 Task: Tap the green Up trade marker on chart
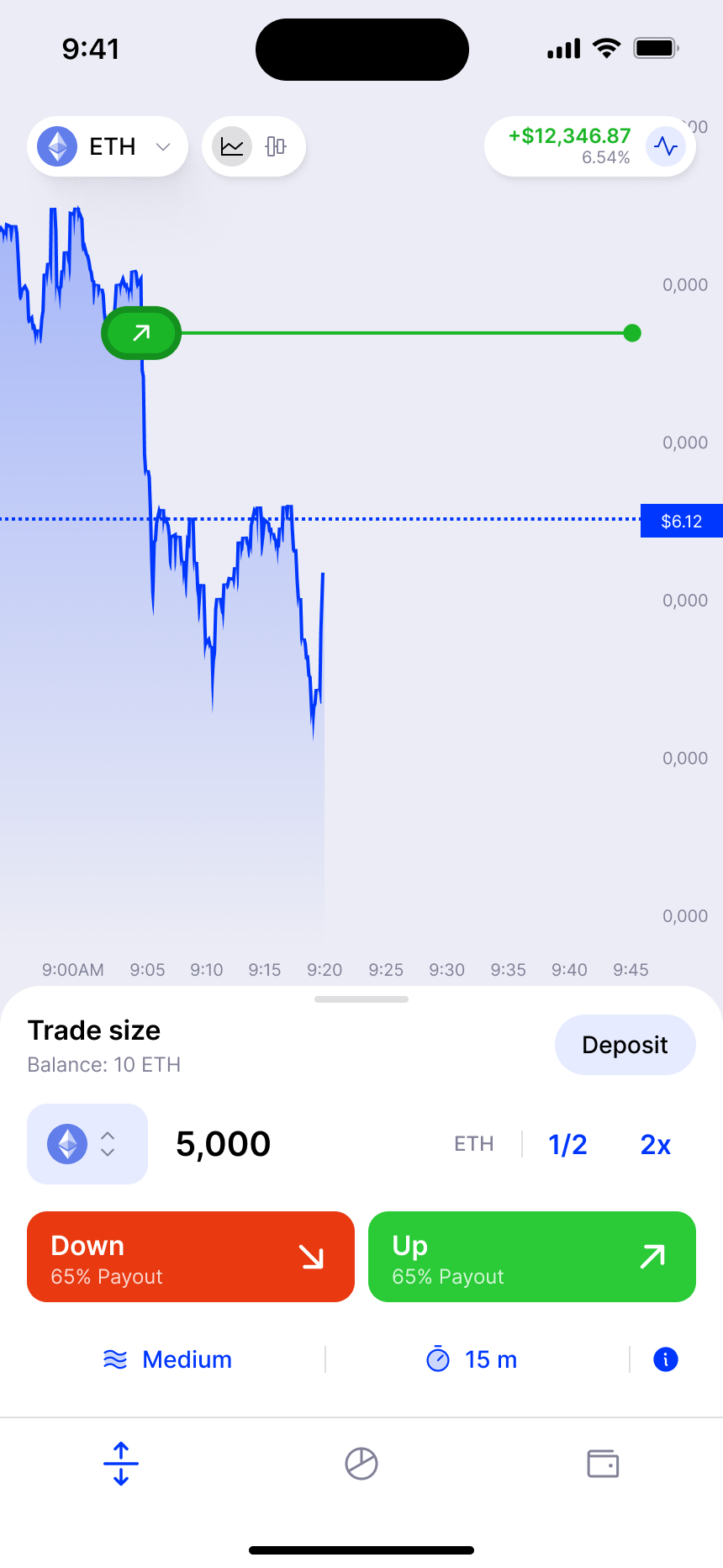141,333
